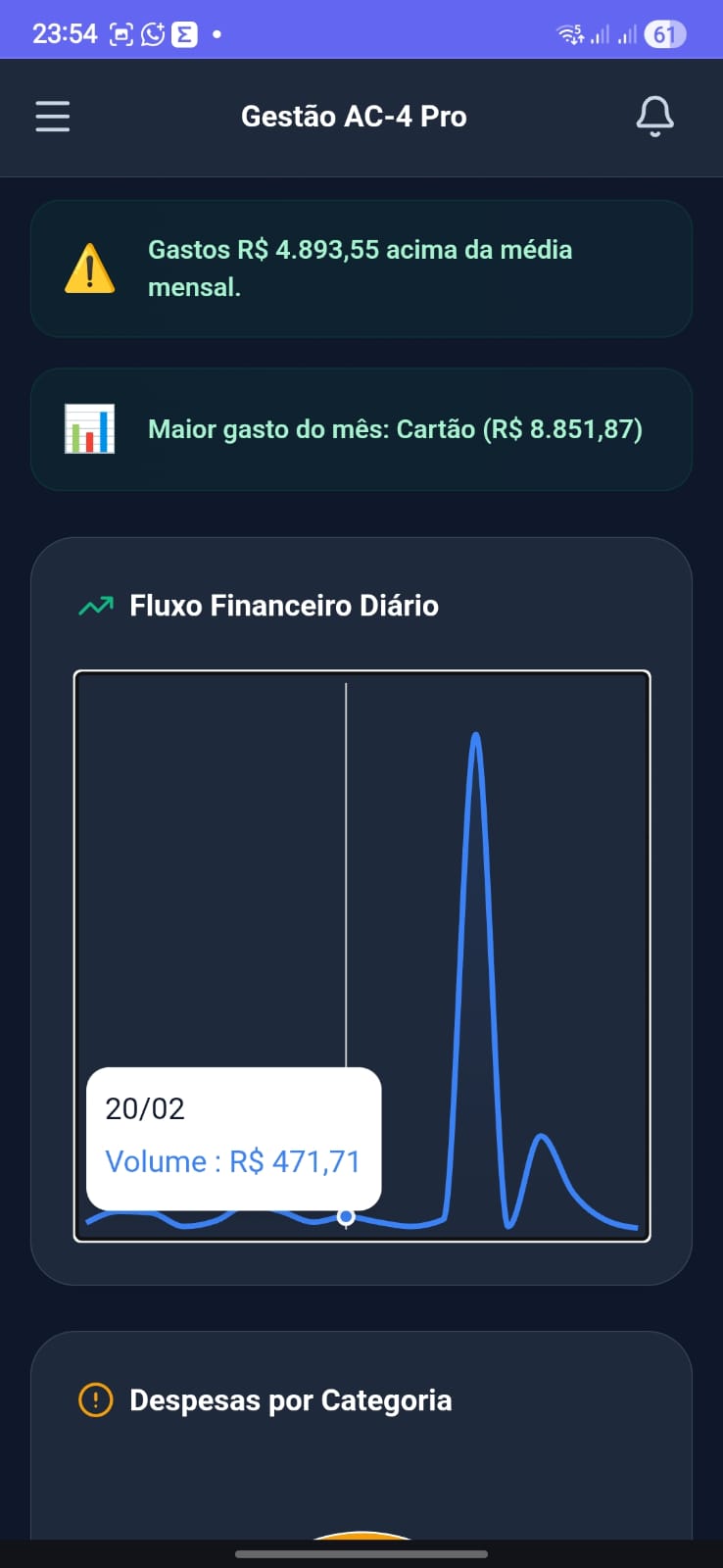The height and width of the screenshot is (1568, 723).
Task: Tap the orange alert circle near Despesas
Action: (x=95, y=1399)
